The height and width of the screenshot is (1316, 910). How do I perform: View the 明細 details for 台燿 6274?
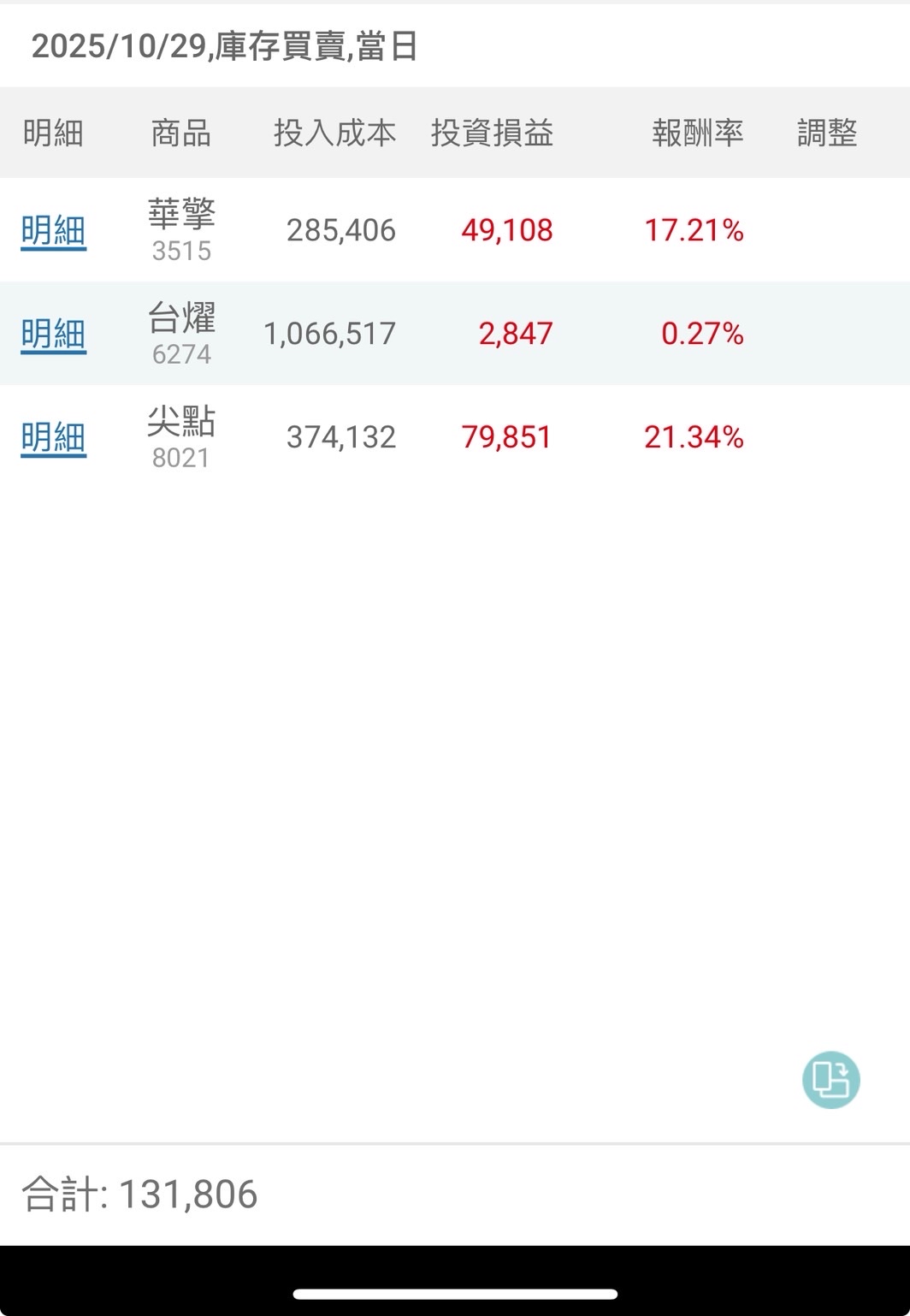coord(53,334)
